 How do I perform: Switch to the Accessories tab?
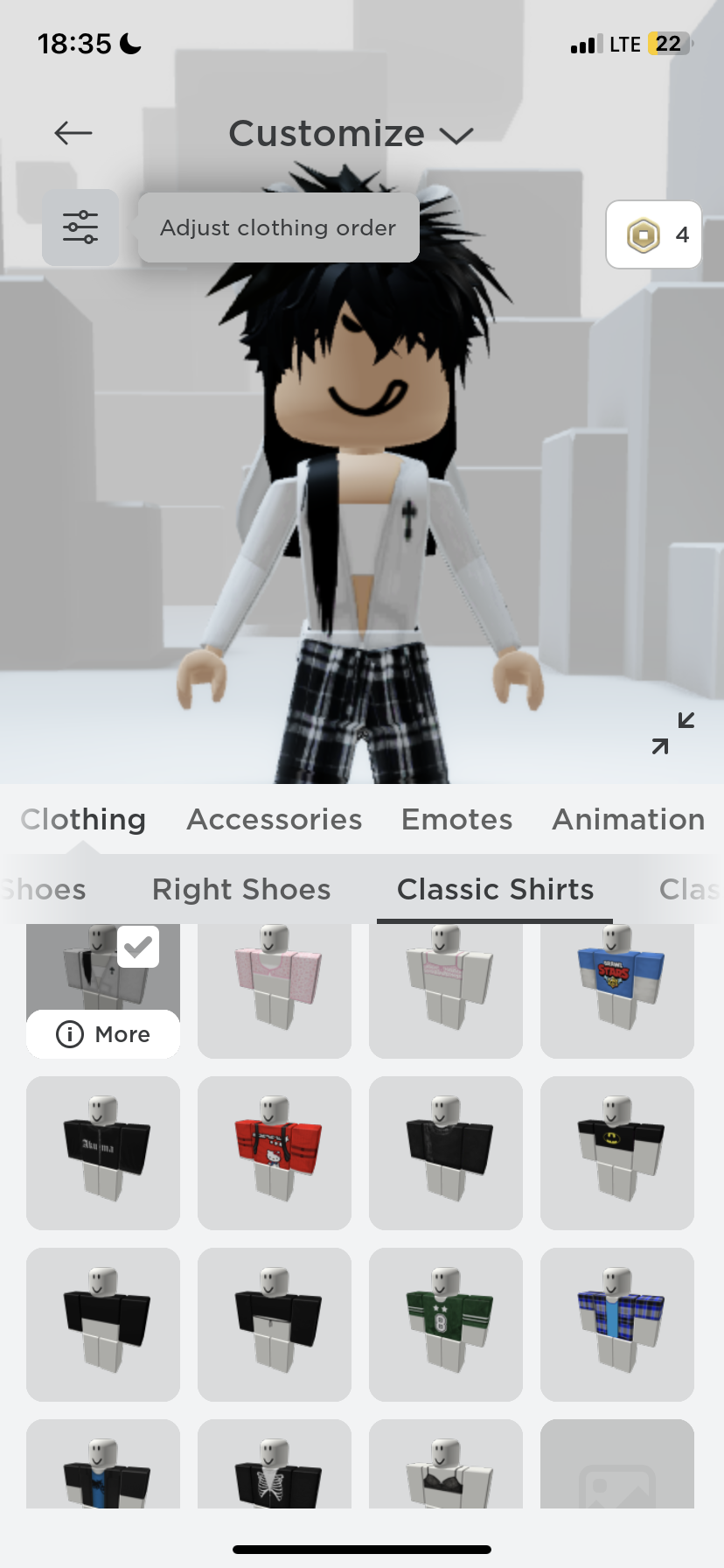(x=275, y=820)
